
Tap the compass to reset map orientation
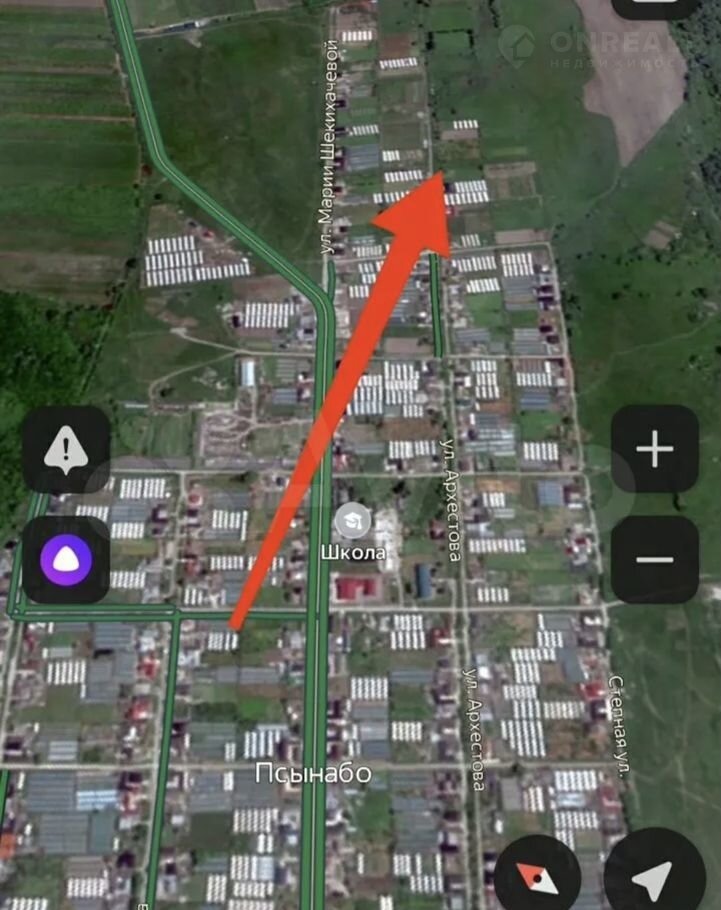[x=538, y=878]
